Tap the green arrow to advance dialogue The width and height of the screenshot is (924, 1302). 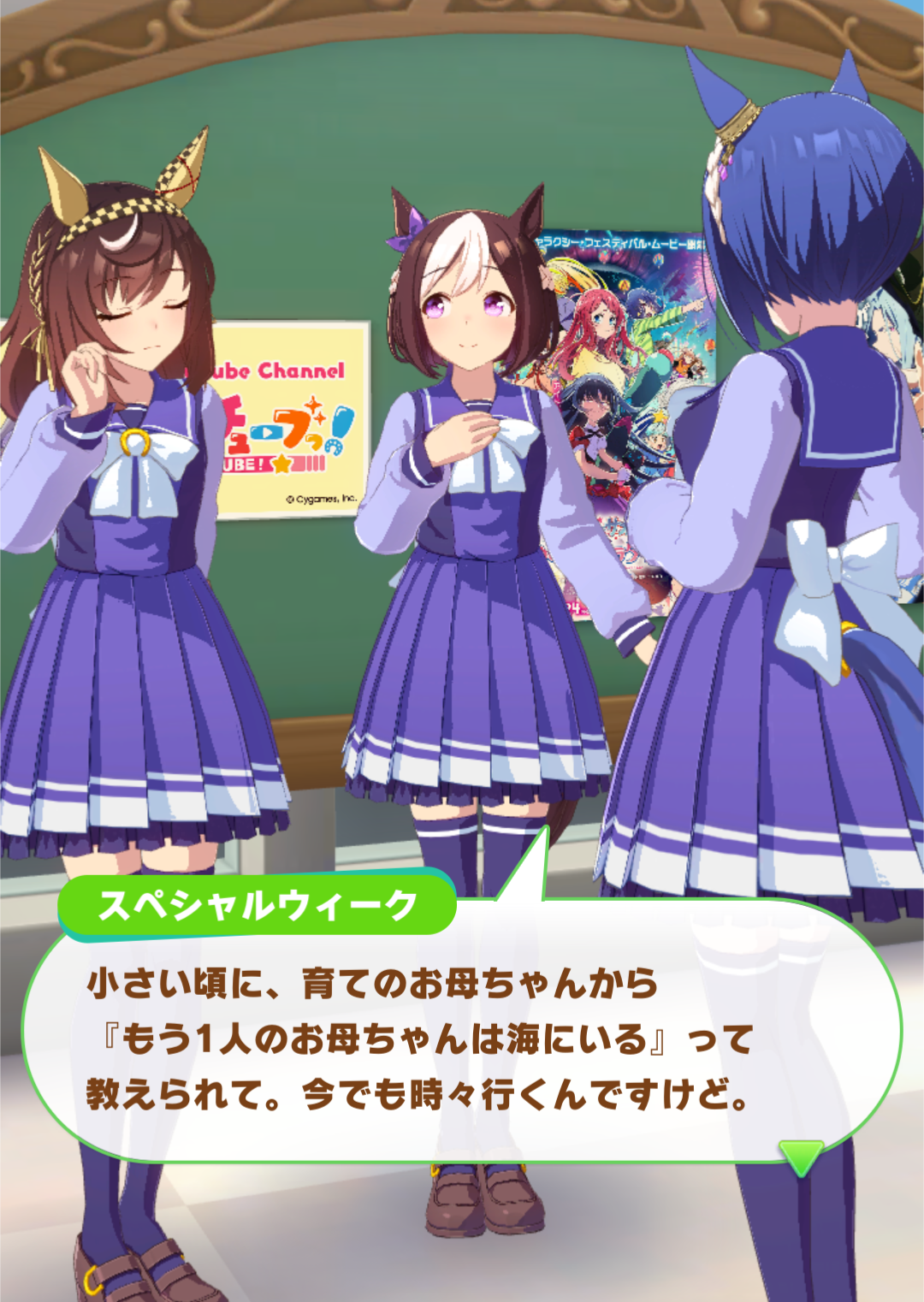802,1157
